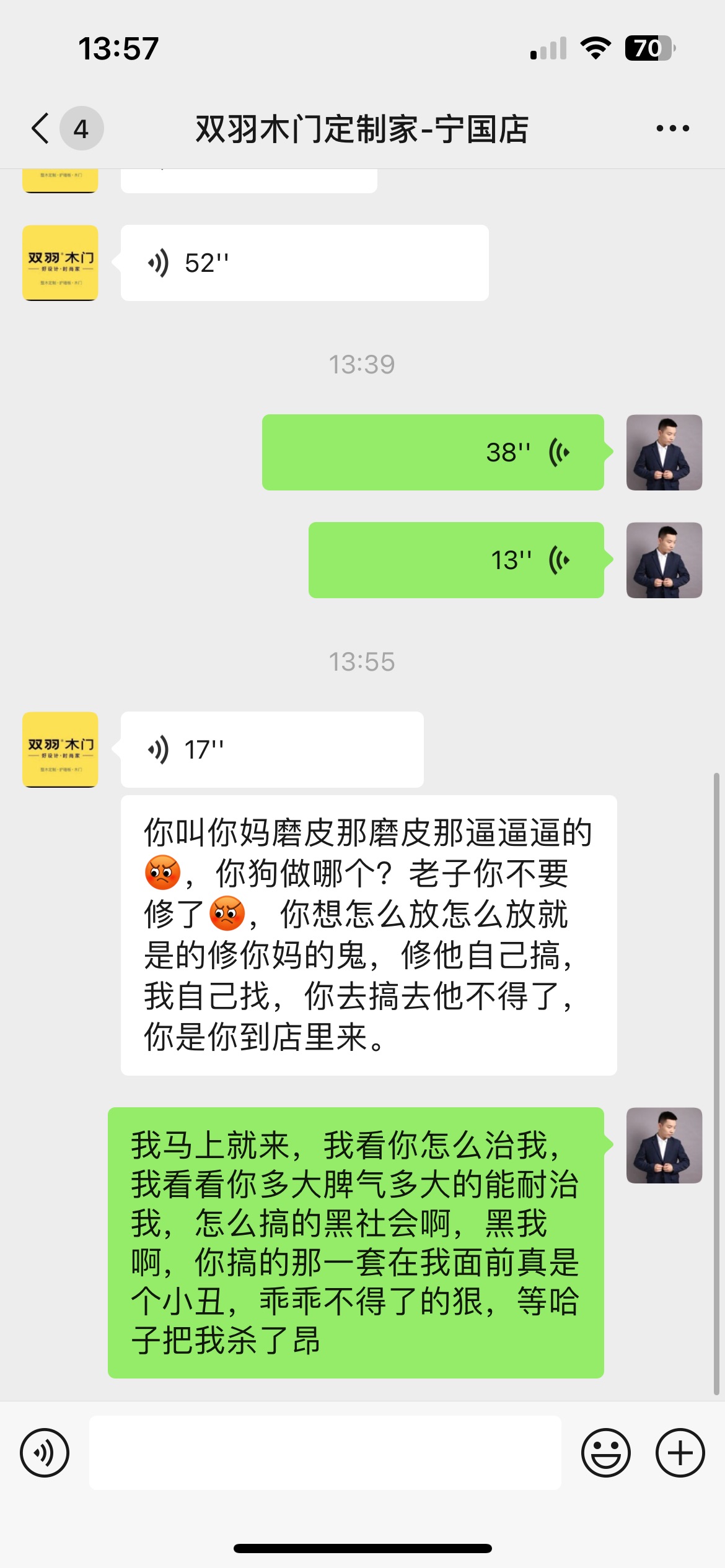Screen dimensions: 725x1568
Task: Open the 双羽木门 avatar beside the 17'' message
Action: coord(60,750)
